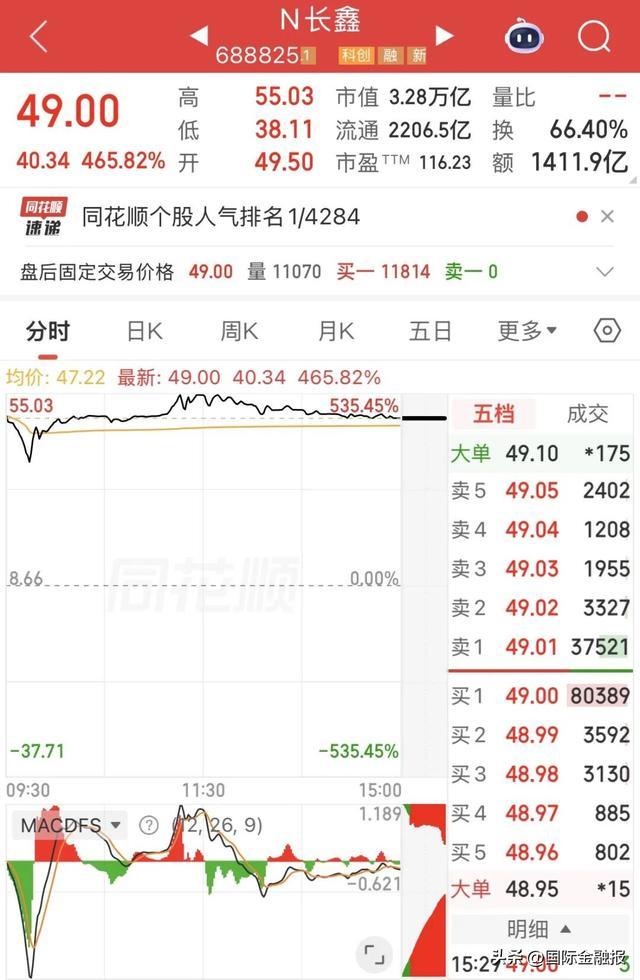Dismiss the 同花顺速递 banner
This screenshot has width=640, height=980.
coord(607,216)
